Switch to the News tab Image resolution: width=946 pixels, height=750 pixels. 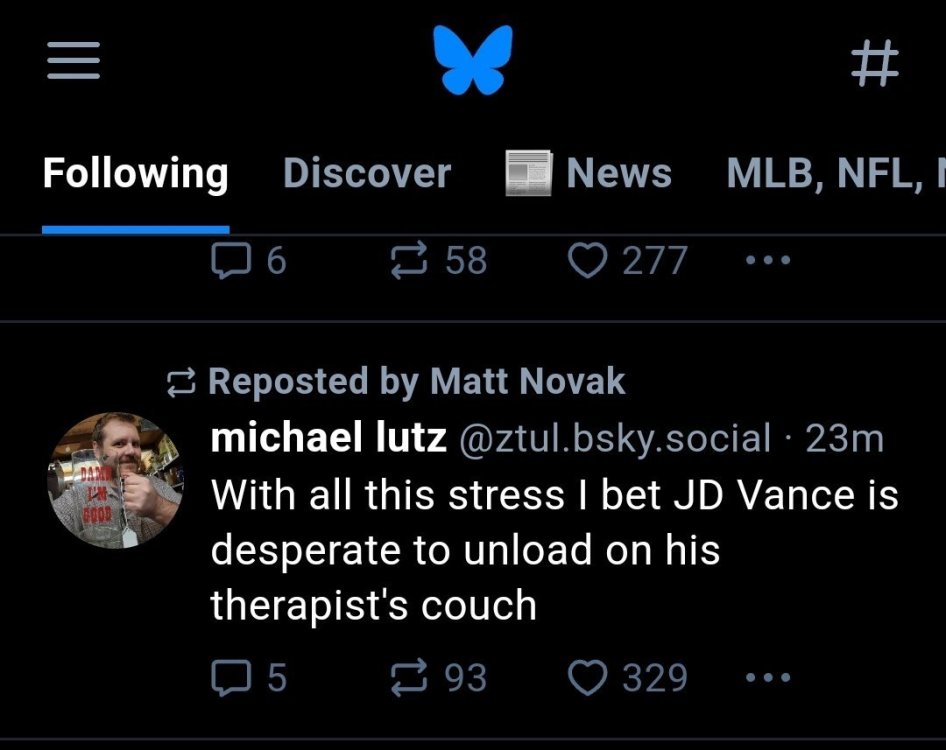[589, 174]
